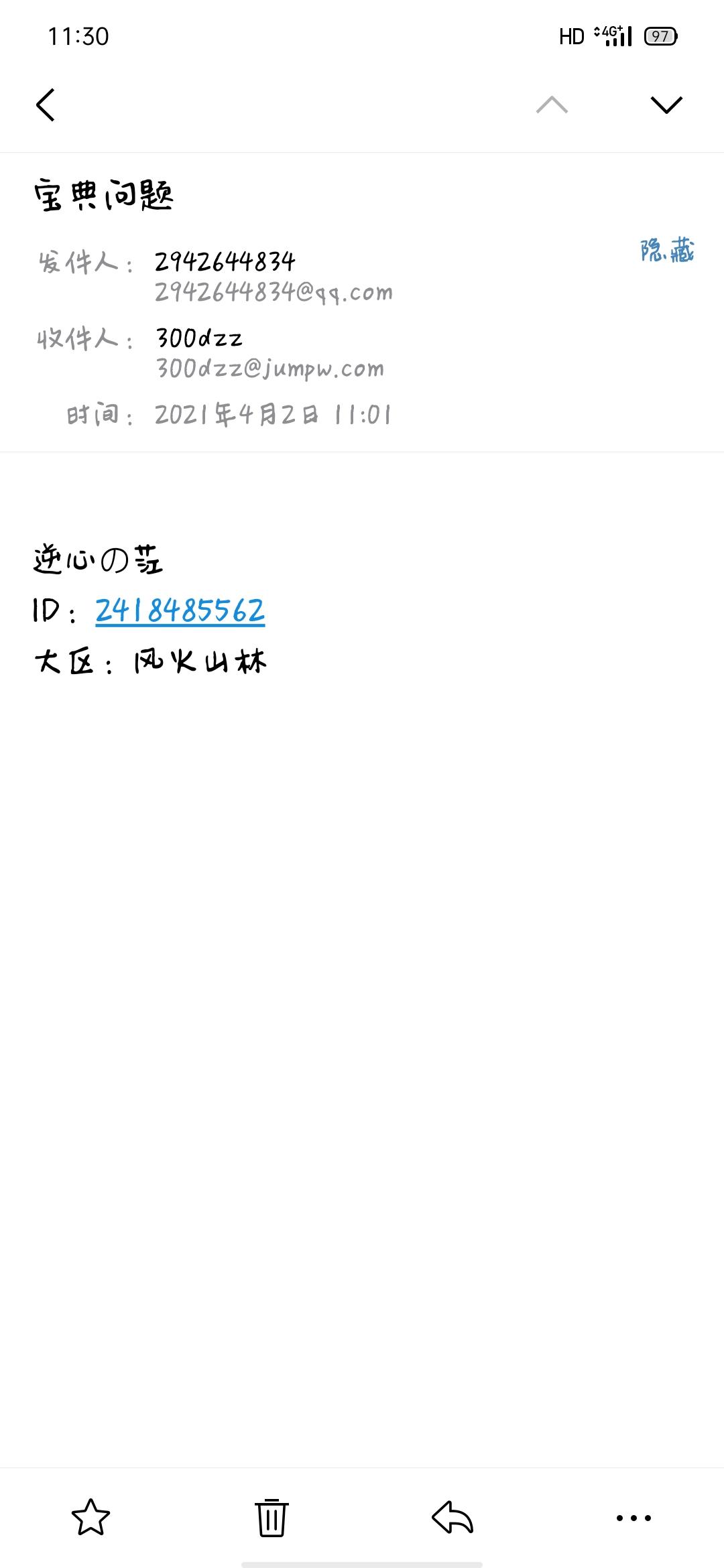Viewport: 724px width, 1568px height.
Task: Go back to the inbox
Action: [46, 105]
